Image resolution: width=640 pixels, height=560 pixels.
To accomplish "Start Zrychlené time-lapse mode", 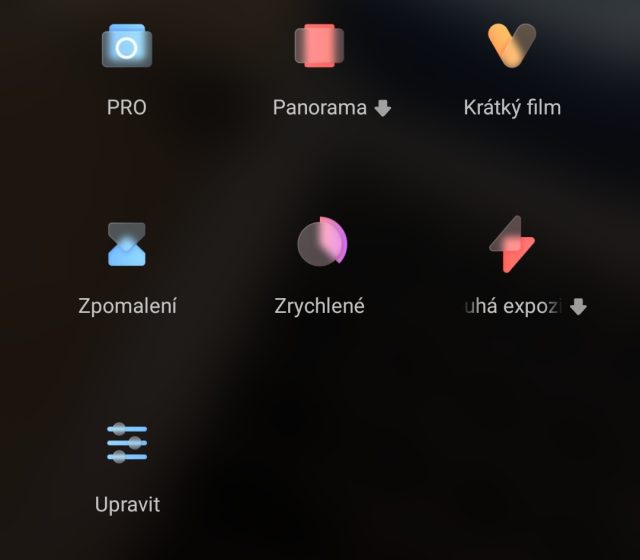I will click(320, 245).
